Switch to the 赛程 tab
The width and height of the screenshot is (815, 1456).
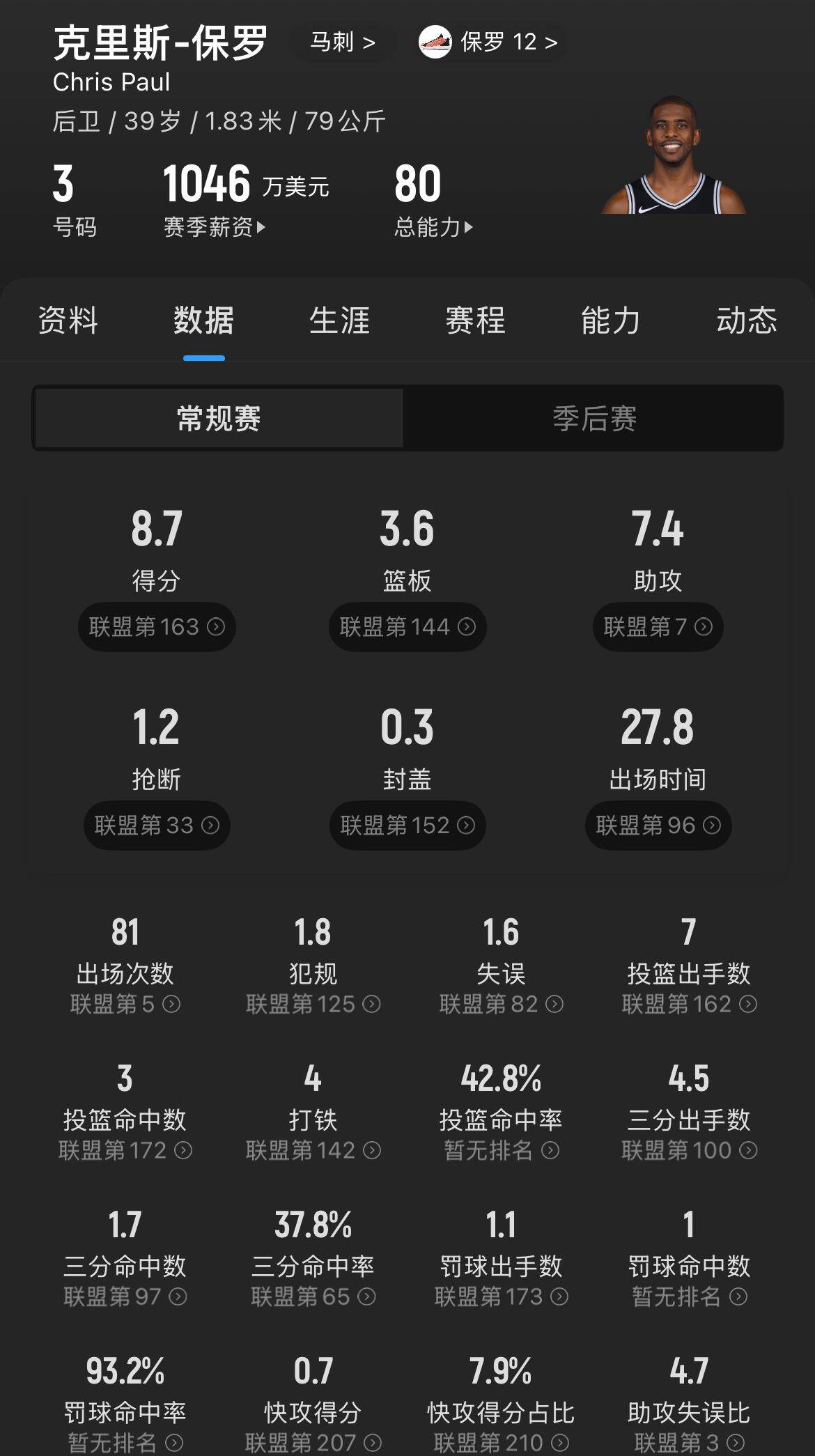(x=475, y=321)
